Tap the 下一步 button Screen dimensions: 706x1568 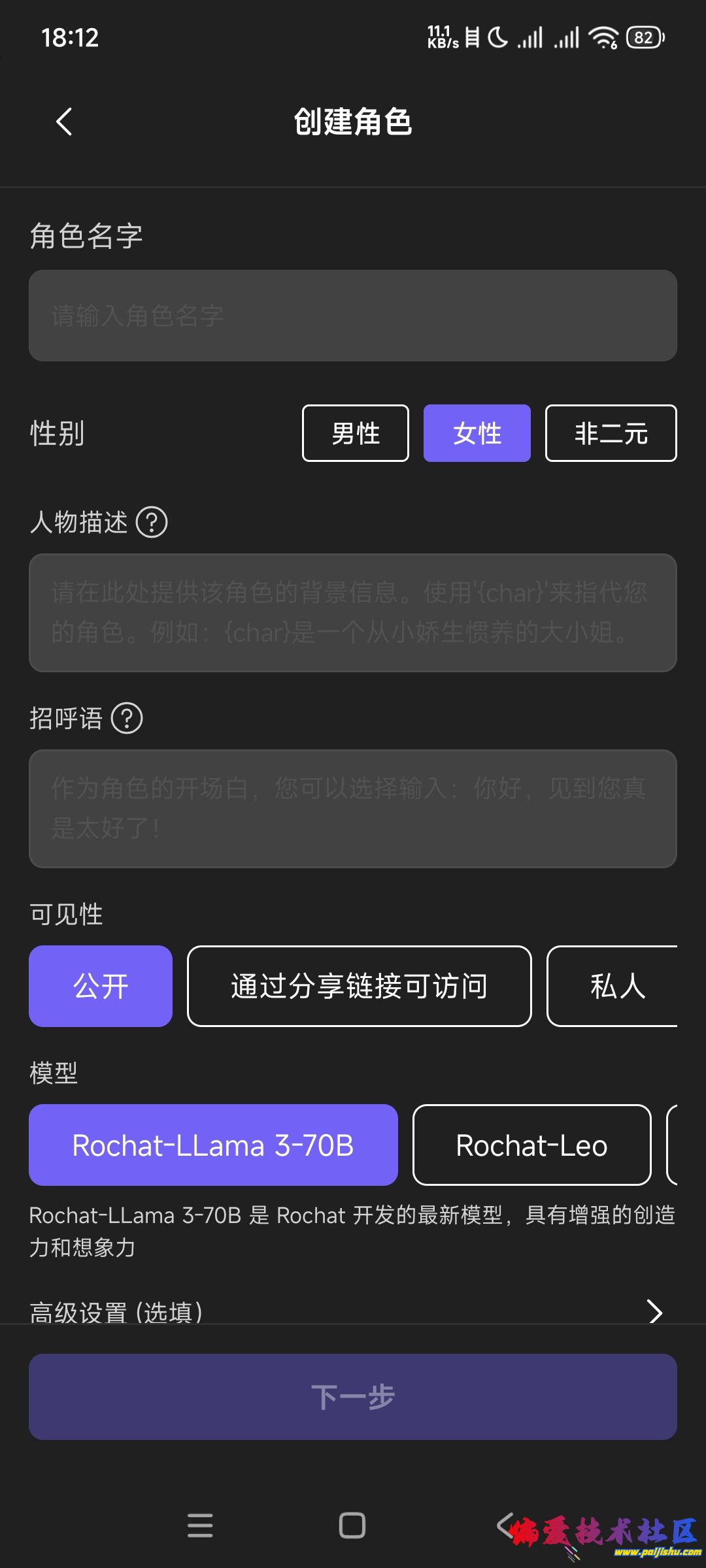pyautogui.click(x=352, y=1397)
